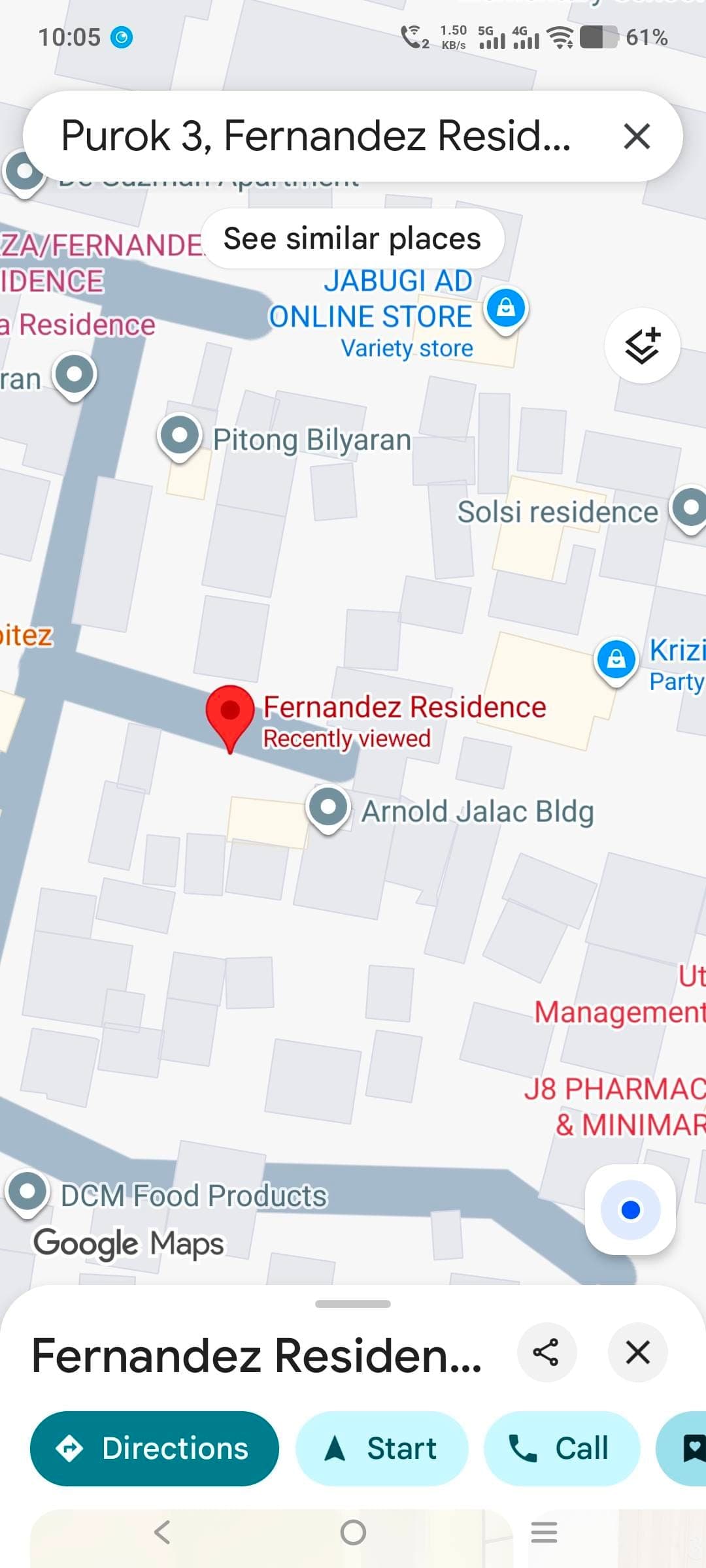Start navigation to Fernandez Residence
Image resolution: width=706 pixels, height=1568 pixels.
coord(382,1448)
